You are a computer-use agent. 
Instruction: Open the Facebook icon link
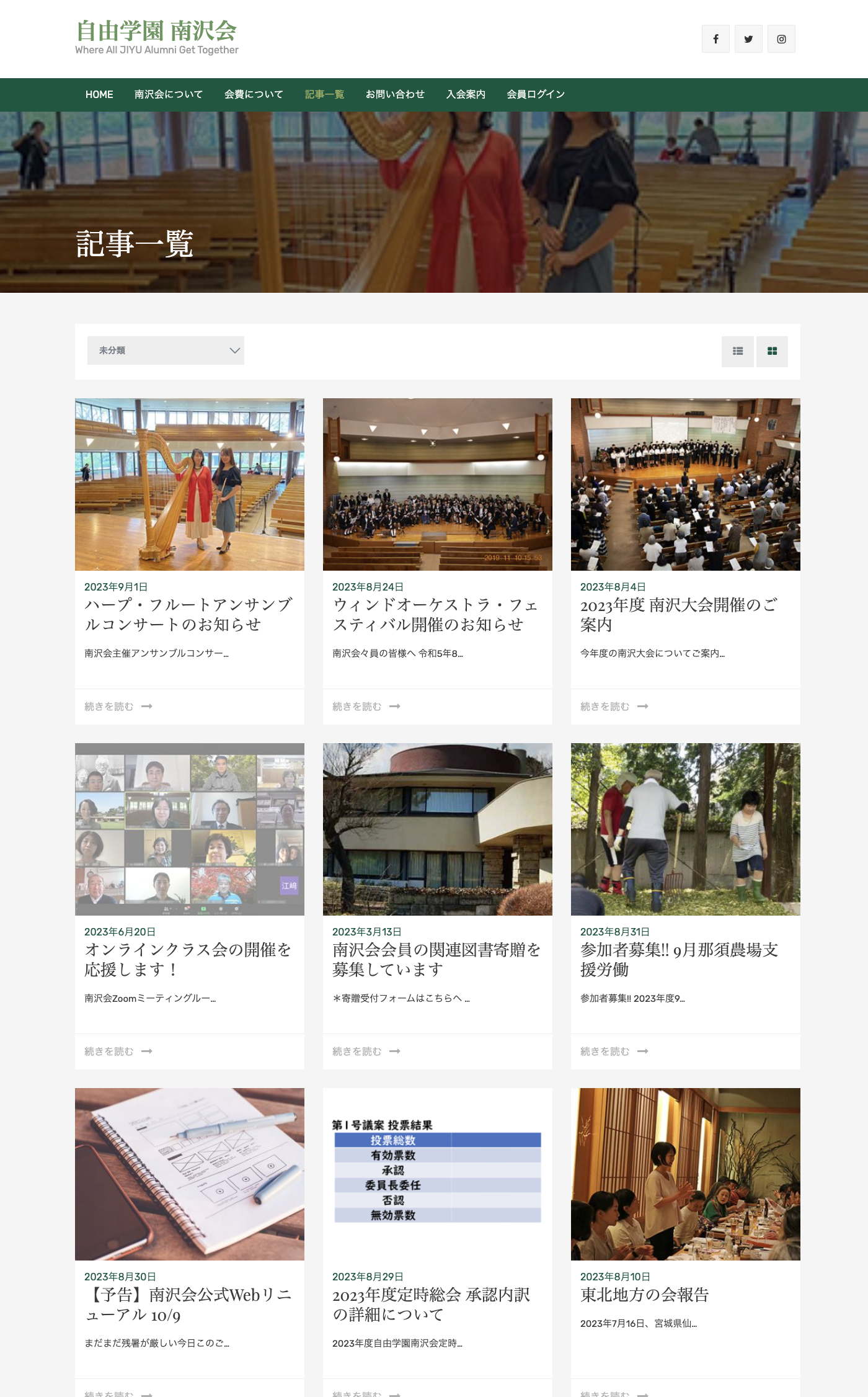tap(715, 39)
